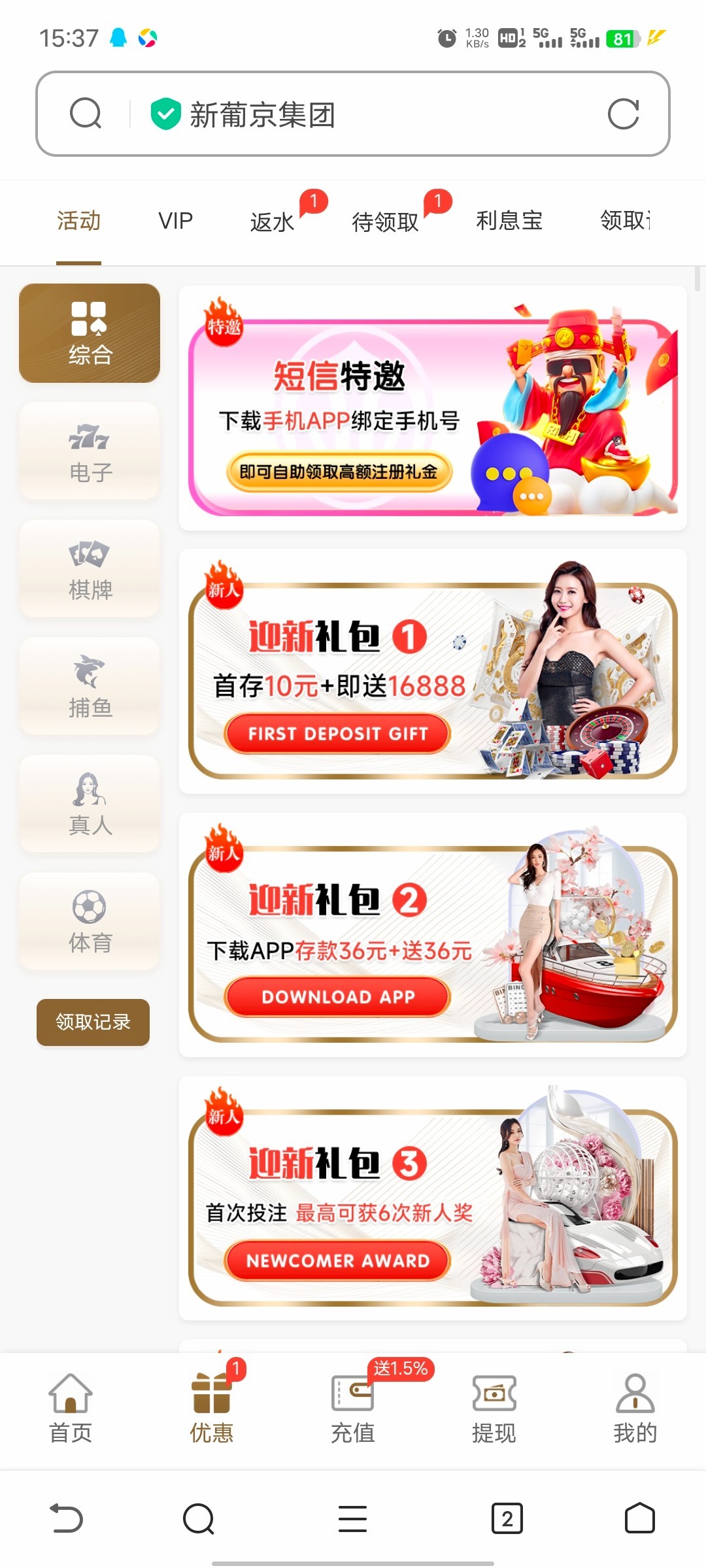The image size is (706, 1568).
Task: Open the 迎新礼包 2 download app card
Action: (433, 936)
